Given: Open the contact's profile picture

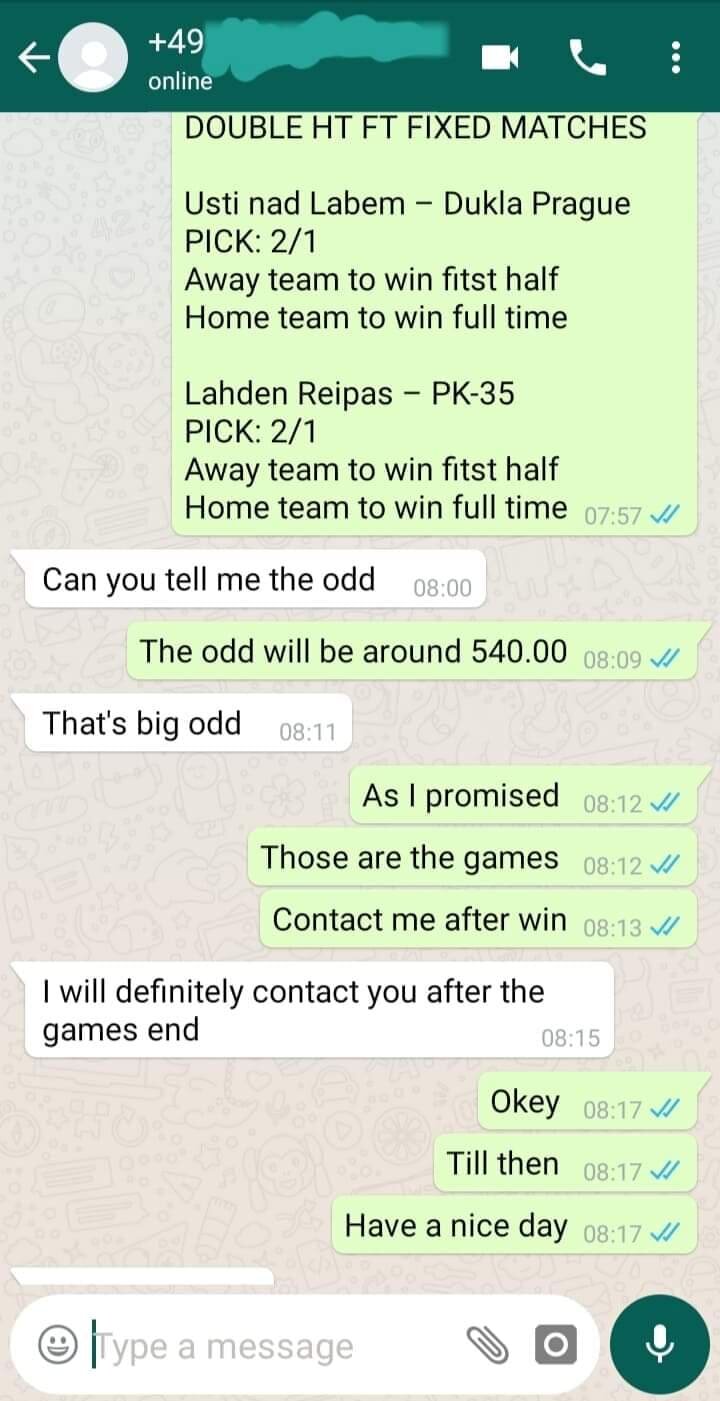Looking at the screenshot, I should [93, 58].
